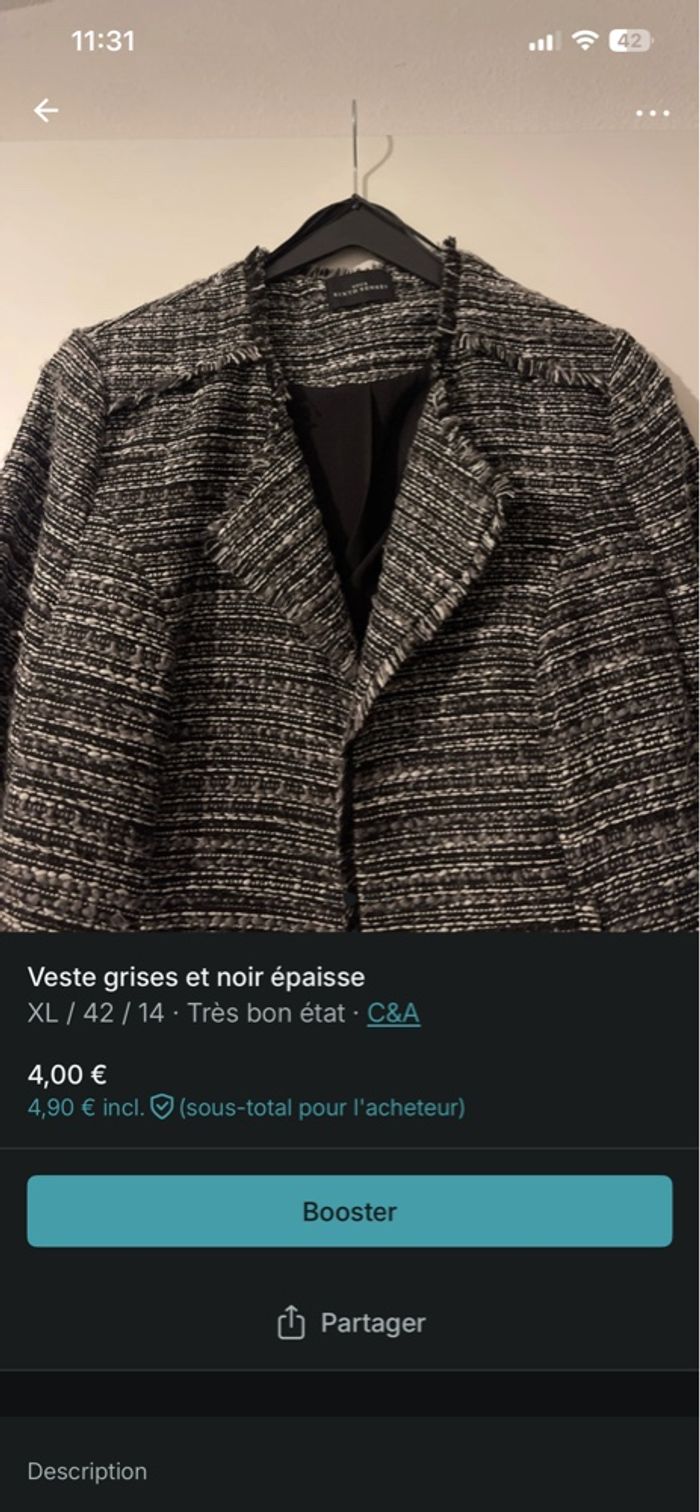
Task: Open the three-dot overflow menu
Action: click(652, 113)
